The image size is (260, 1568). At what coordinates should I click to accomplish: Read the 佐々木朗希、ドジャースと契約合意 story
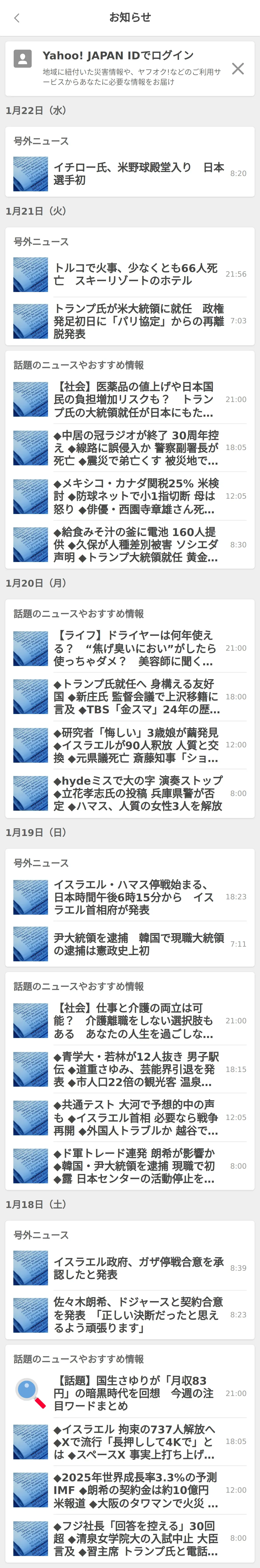coord(130,1315)
